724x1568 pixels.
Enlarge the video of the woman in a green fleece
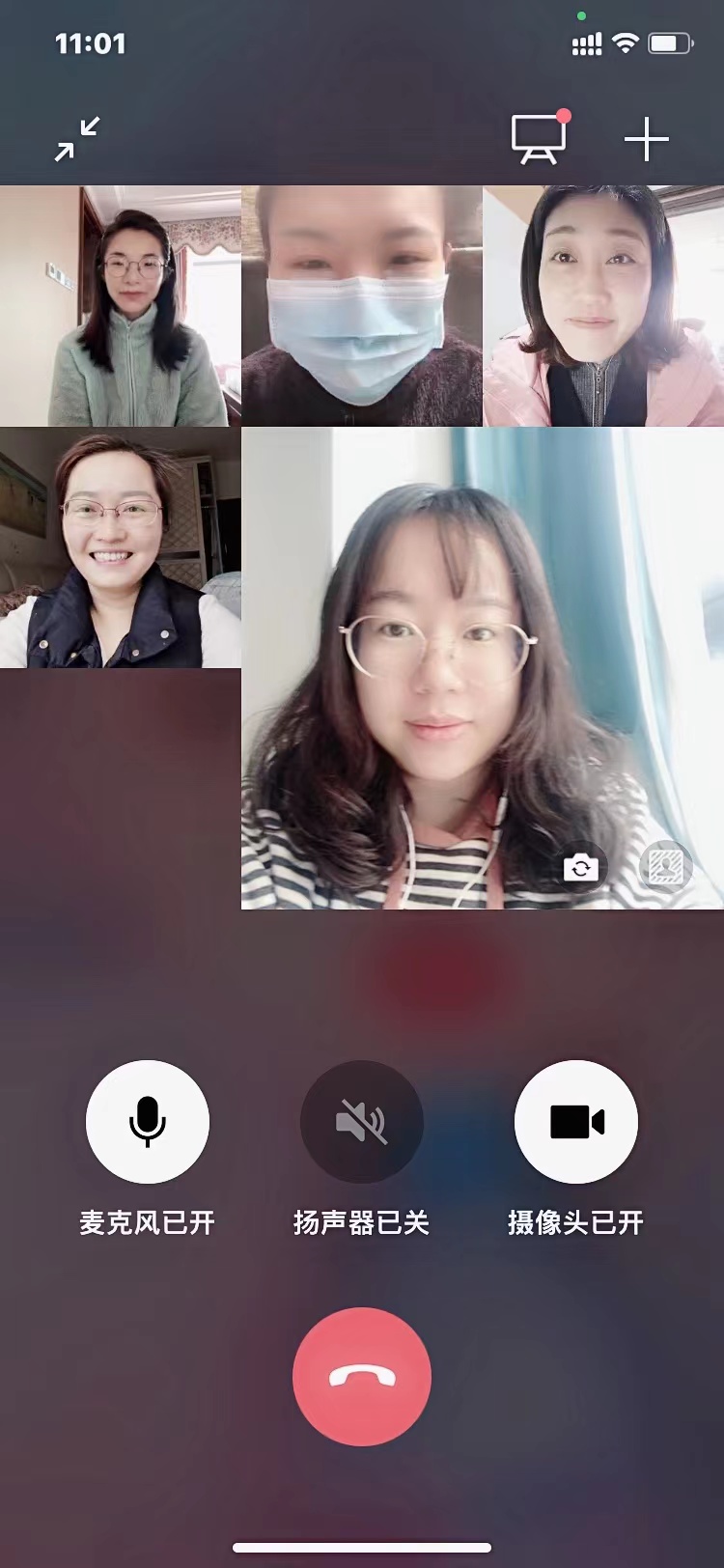(x=120, y=305)
